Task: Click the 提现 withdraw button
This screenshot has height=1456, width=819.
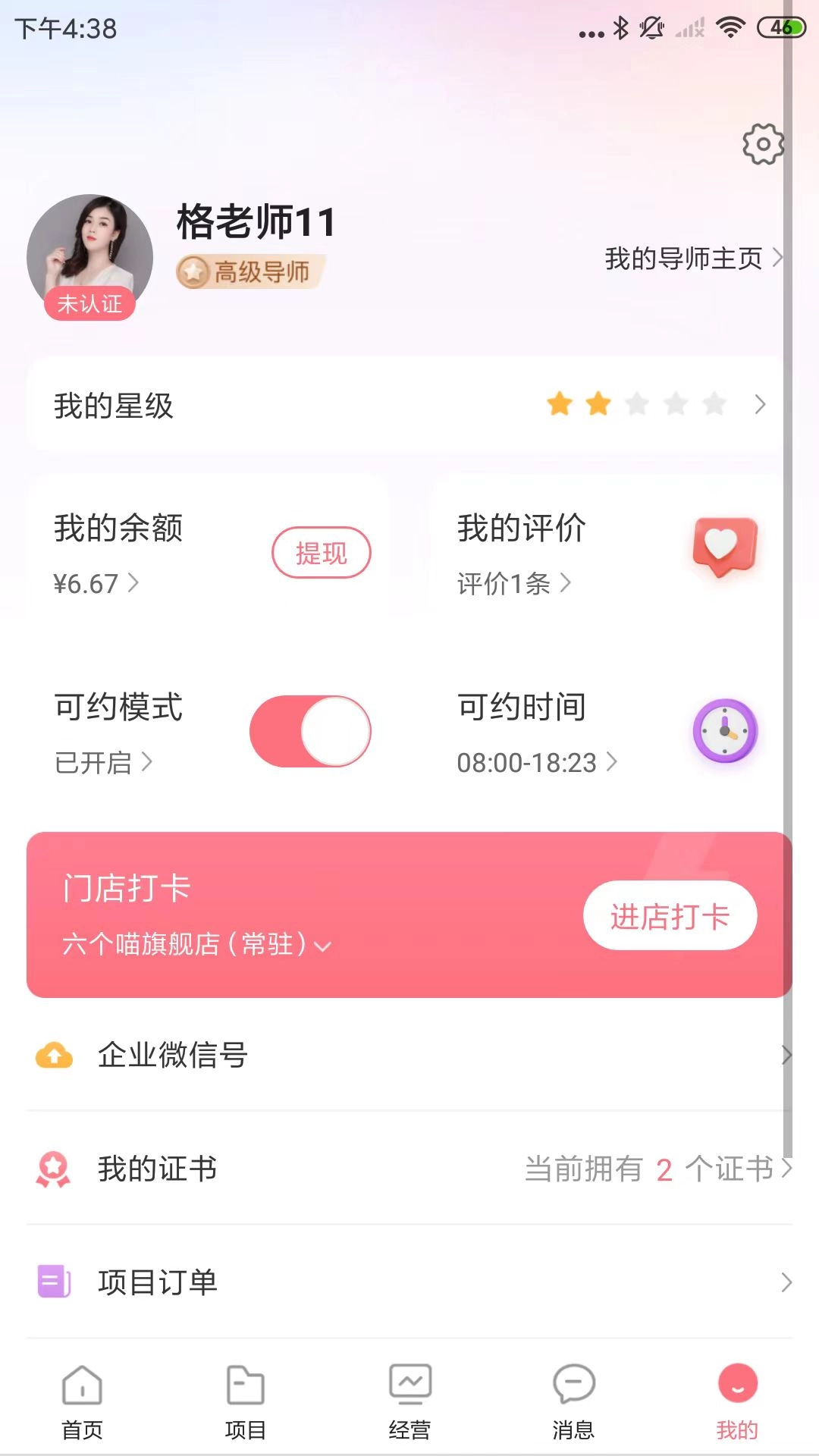Action: (x=322, y=553)
